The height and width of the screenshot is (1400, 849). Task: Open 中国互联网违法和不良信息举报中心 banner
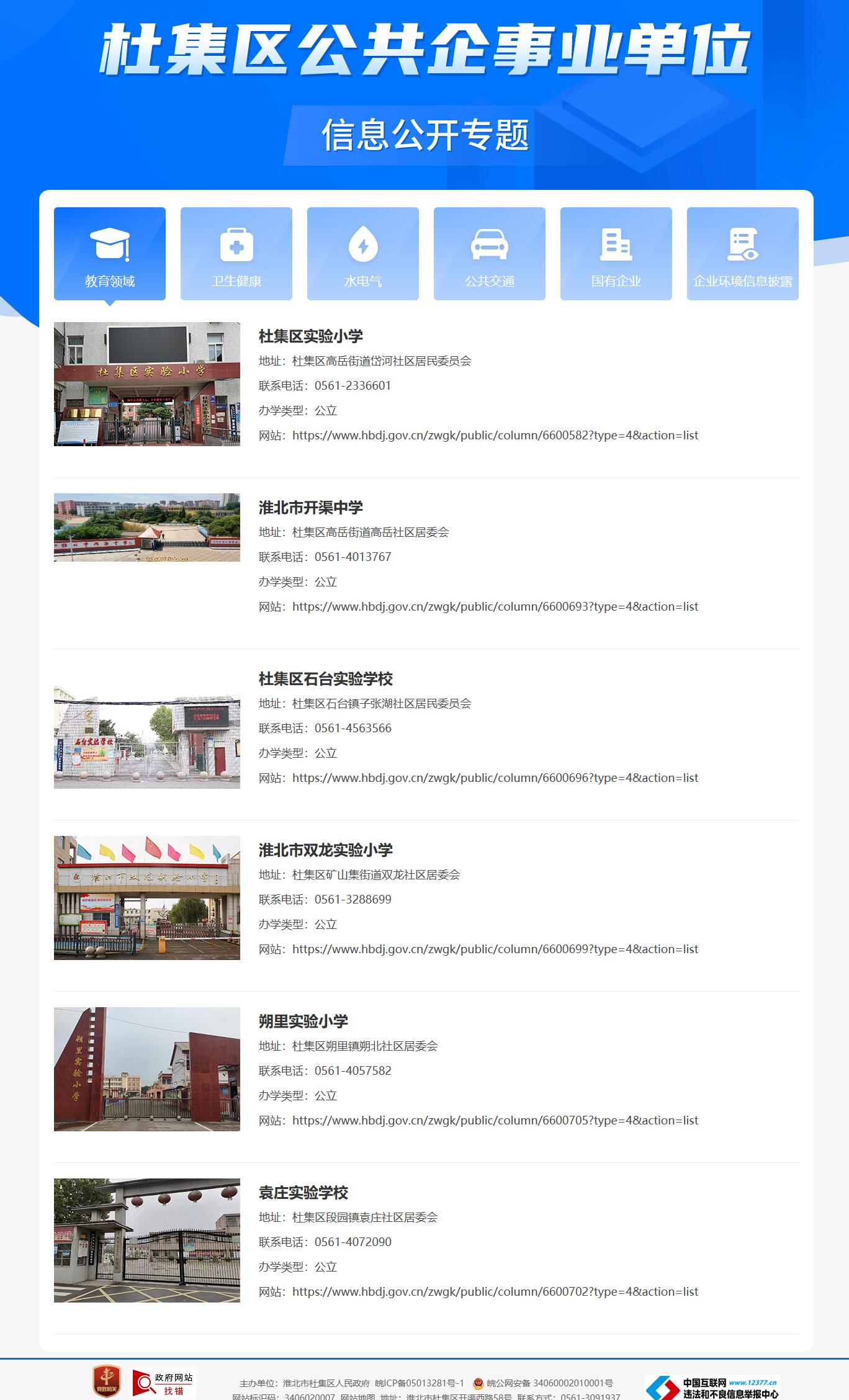pos(711,1388)
